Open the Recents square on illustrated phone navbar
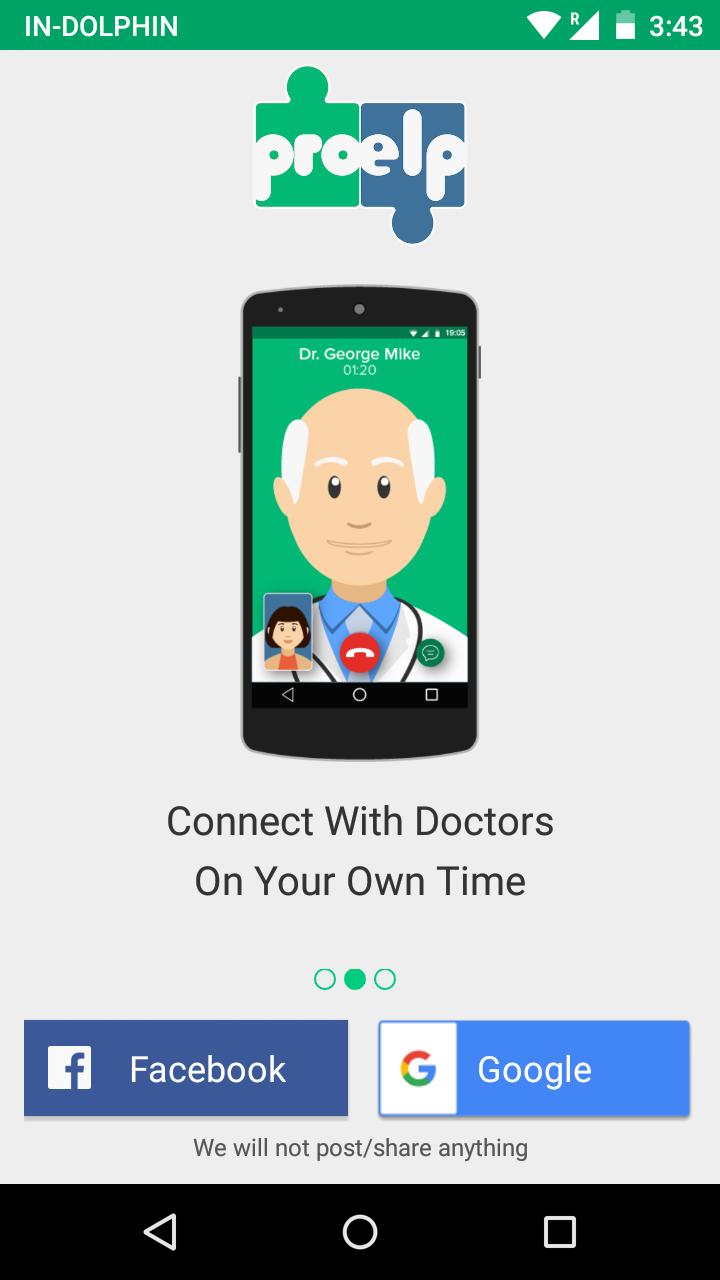Image resolution: width=720 pixels, height=1280 pixels. tap(431, 692)
